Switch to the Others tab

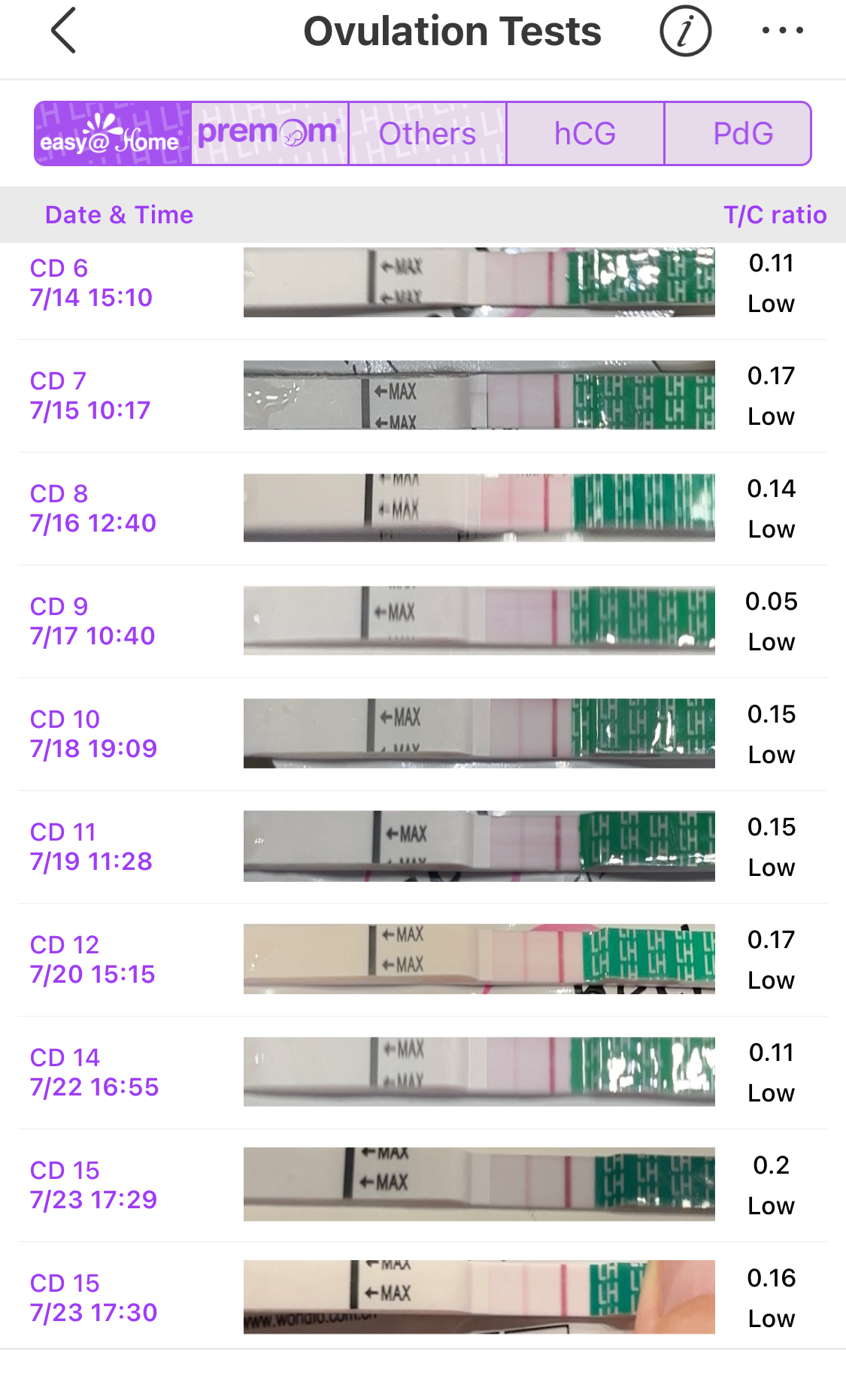(x=427, y=134)
